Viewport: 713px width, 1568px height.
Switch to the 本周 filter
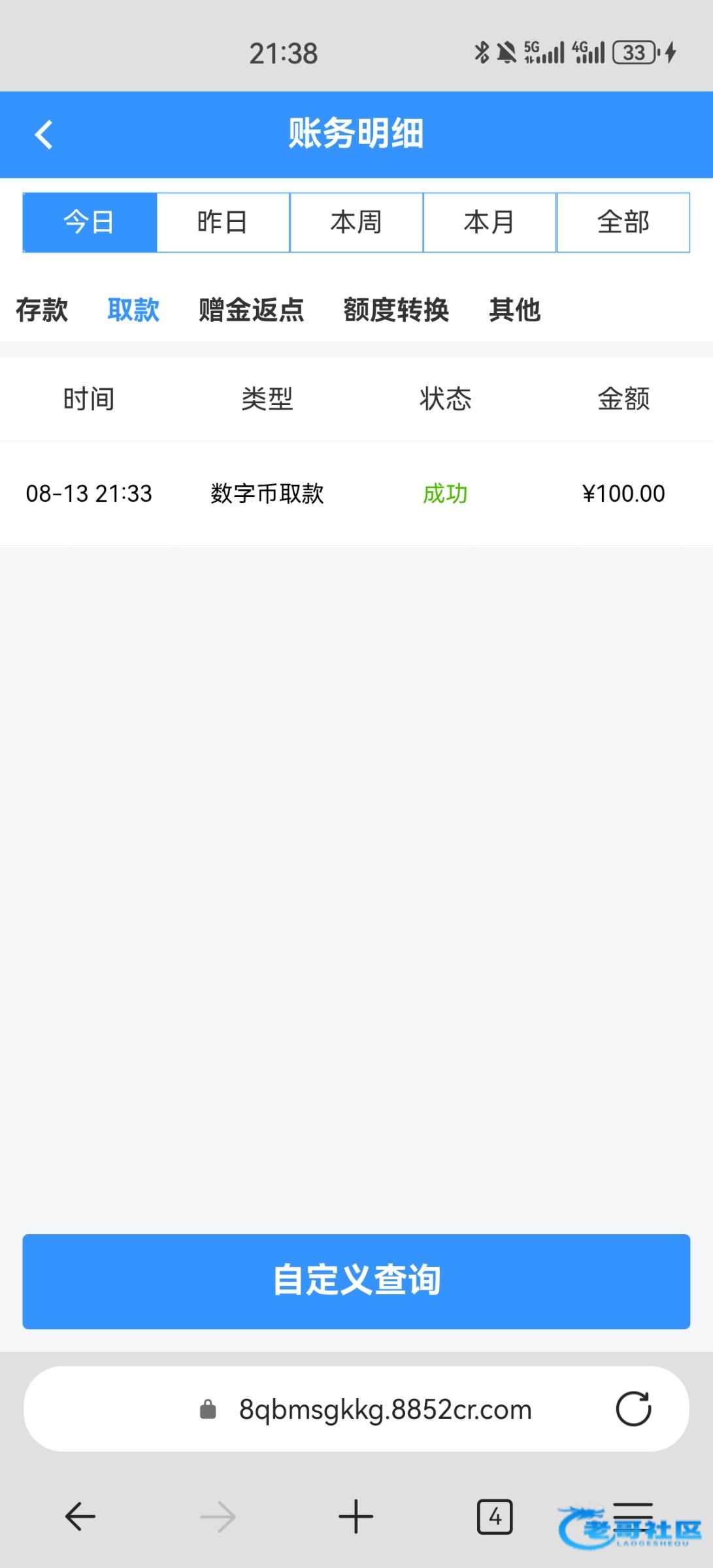pos(356,222)
